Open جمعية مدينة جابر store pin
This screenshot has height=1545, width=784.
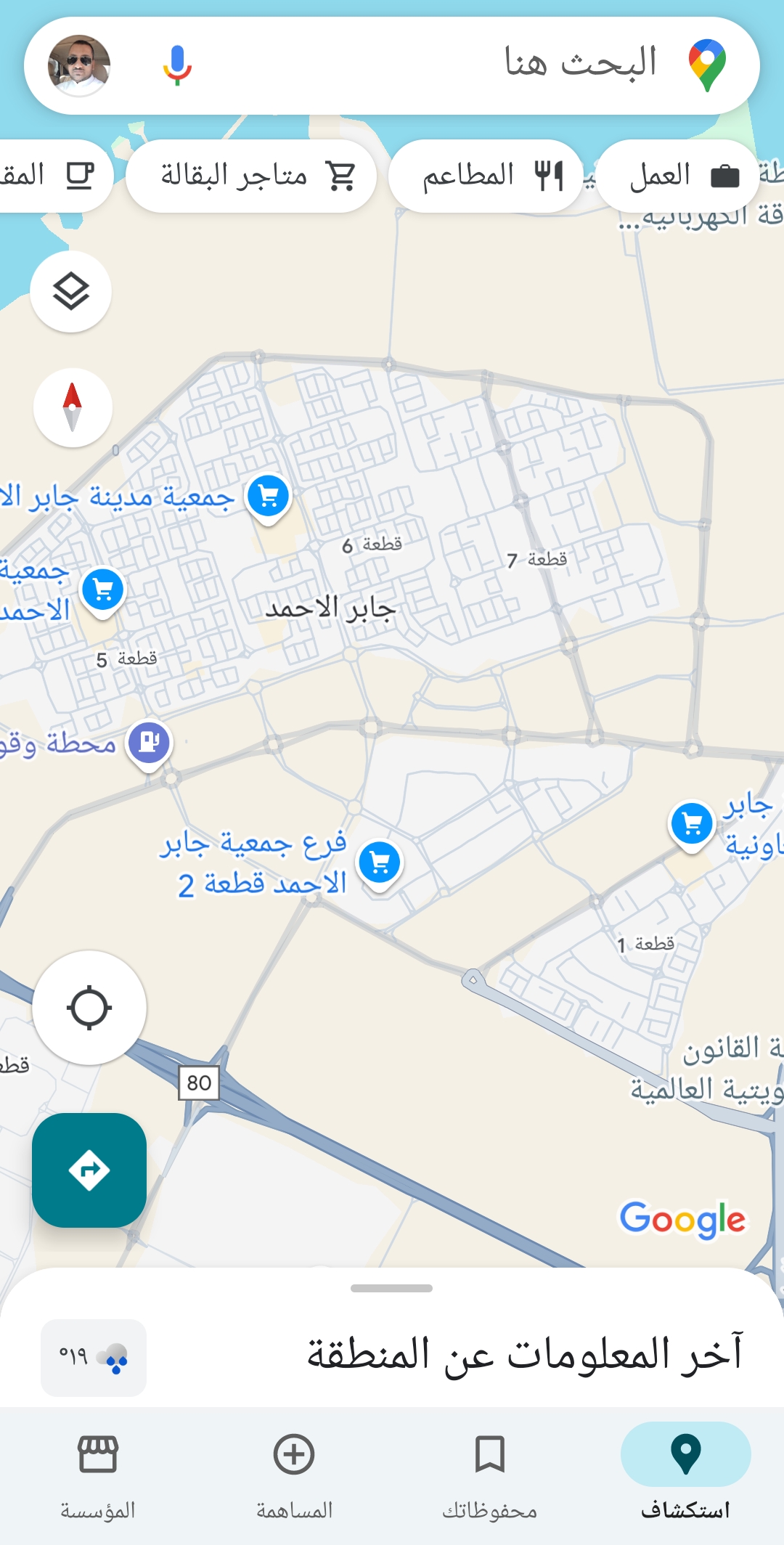pyautogui.click(x=269, y=496)
